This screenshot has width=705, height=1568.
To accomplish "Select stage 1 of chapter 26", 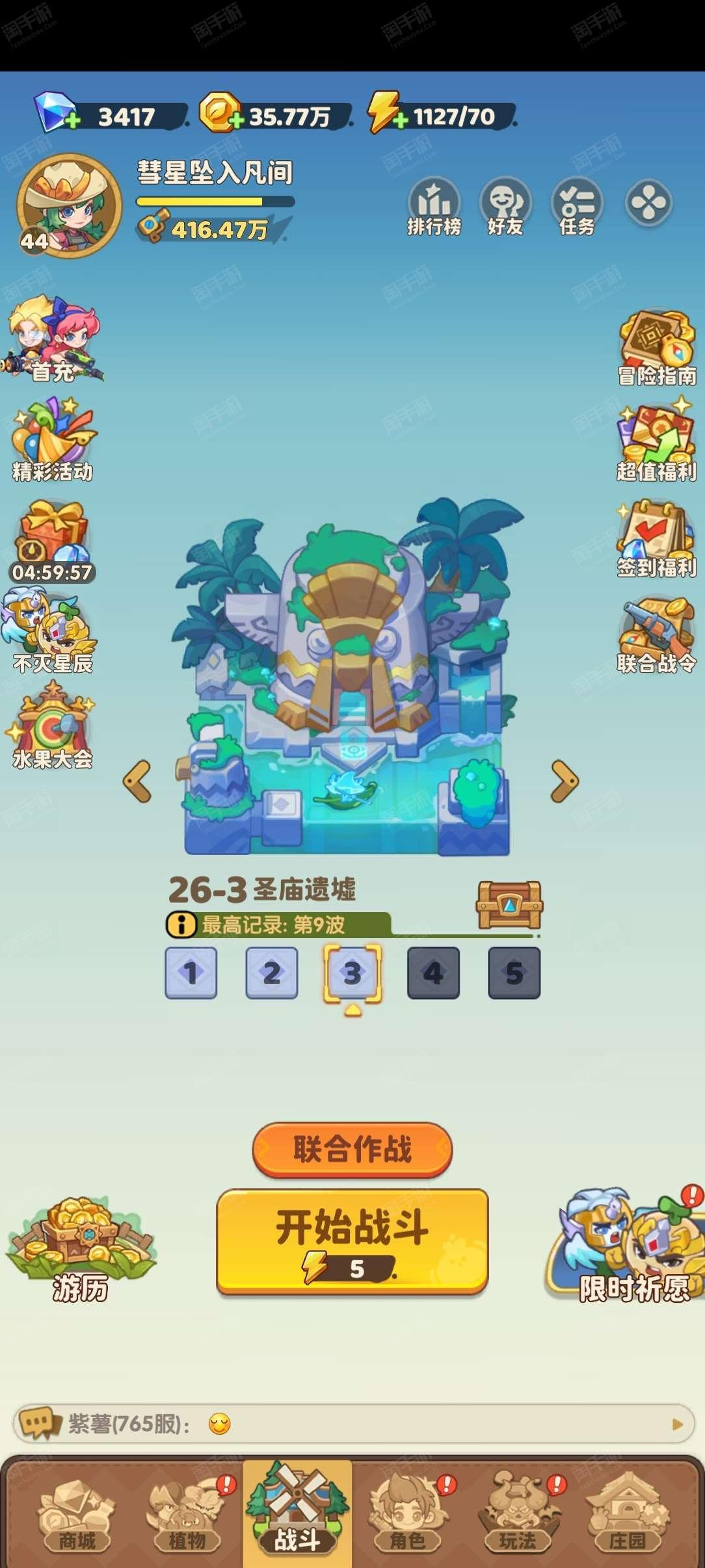I will (x=191, y=973).
